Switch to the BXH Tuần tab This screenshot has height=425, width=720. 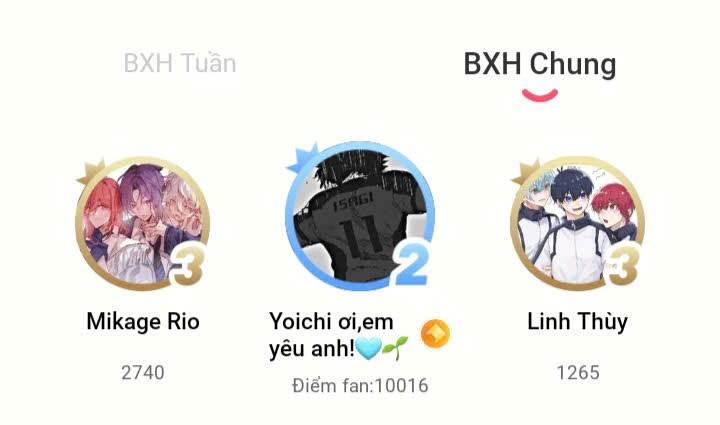click(x=180, y=63)
